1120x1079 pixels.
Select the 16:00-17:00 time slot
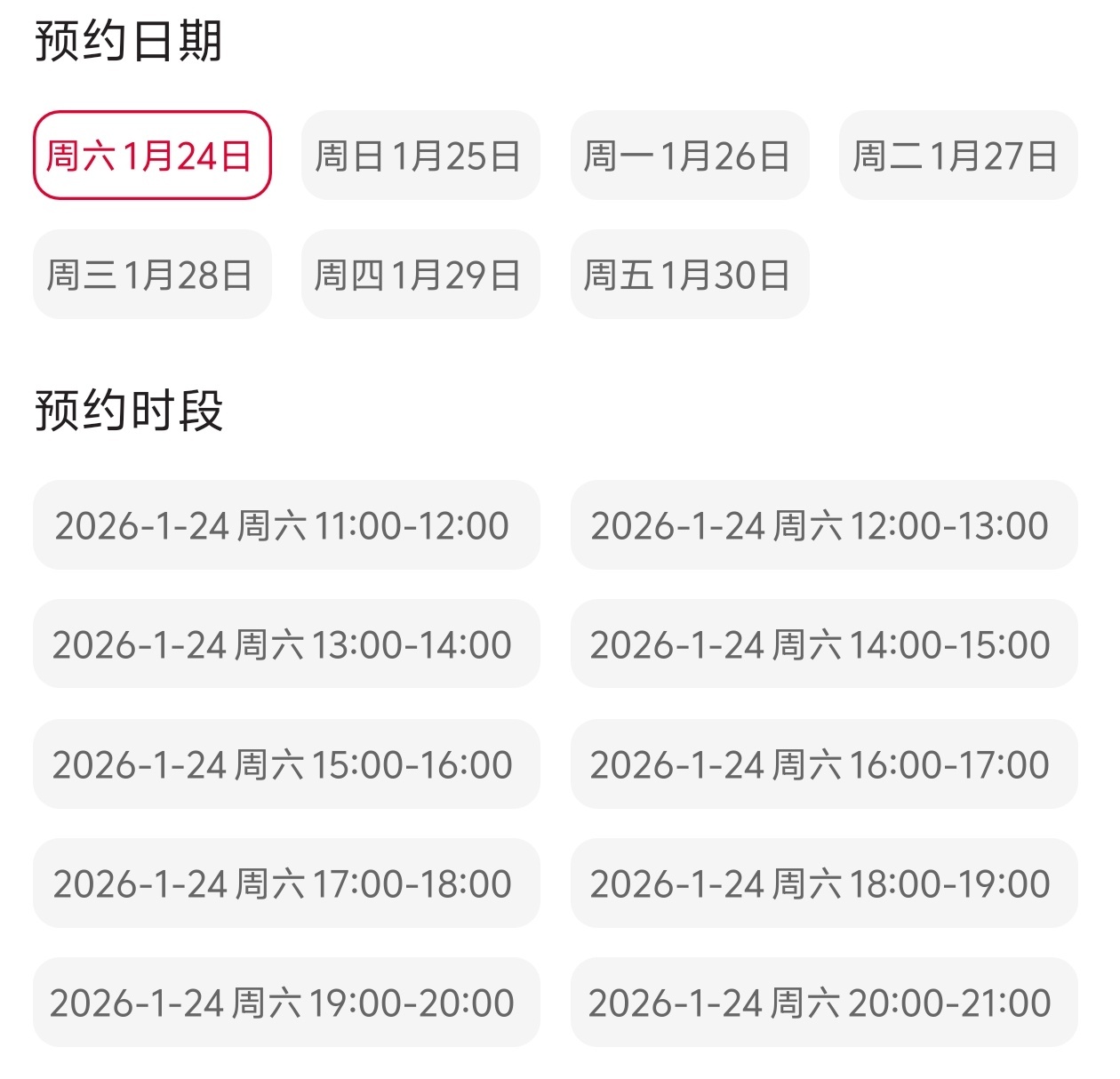coord(823,764)
